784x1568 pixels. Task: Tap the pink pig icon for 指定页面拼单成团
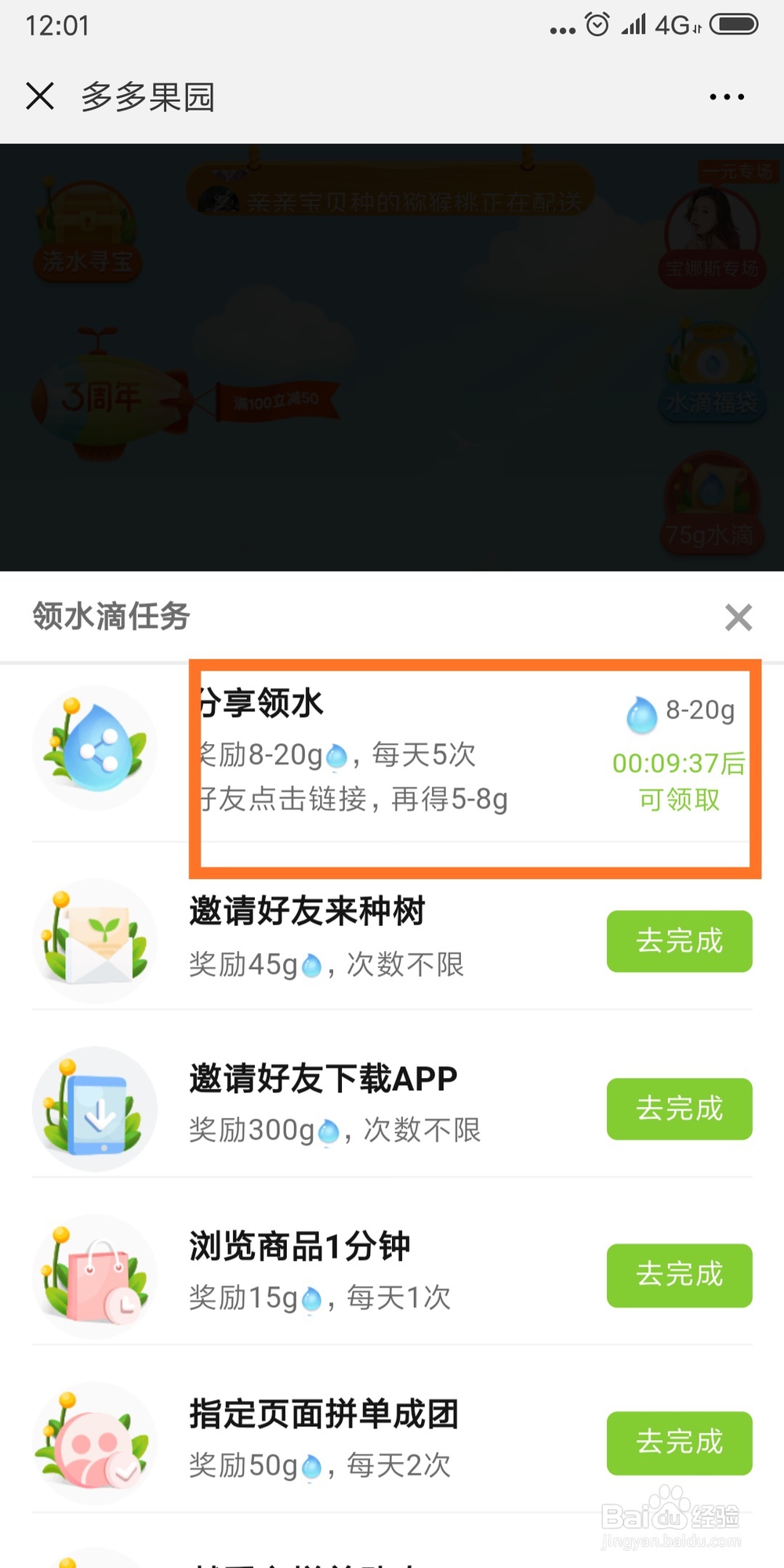coord(94,1443)
